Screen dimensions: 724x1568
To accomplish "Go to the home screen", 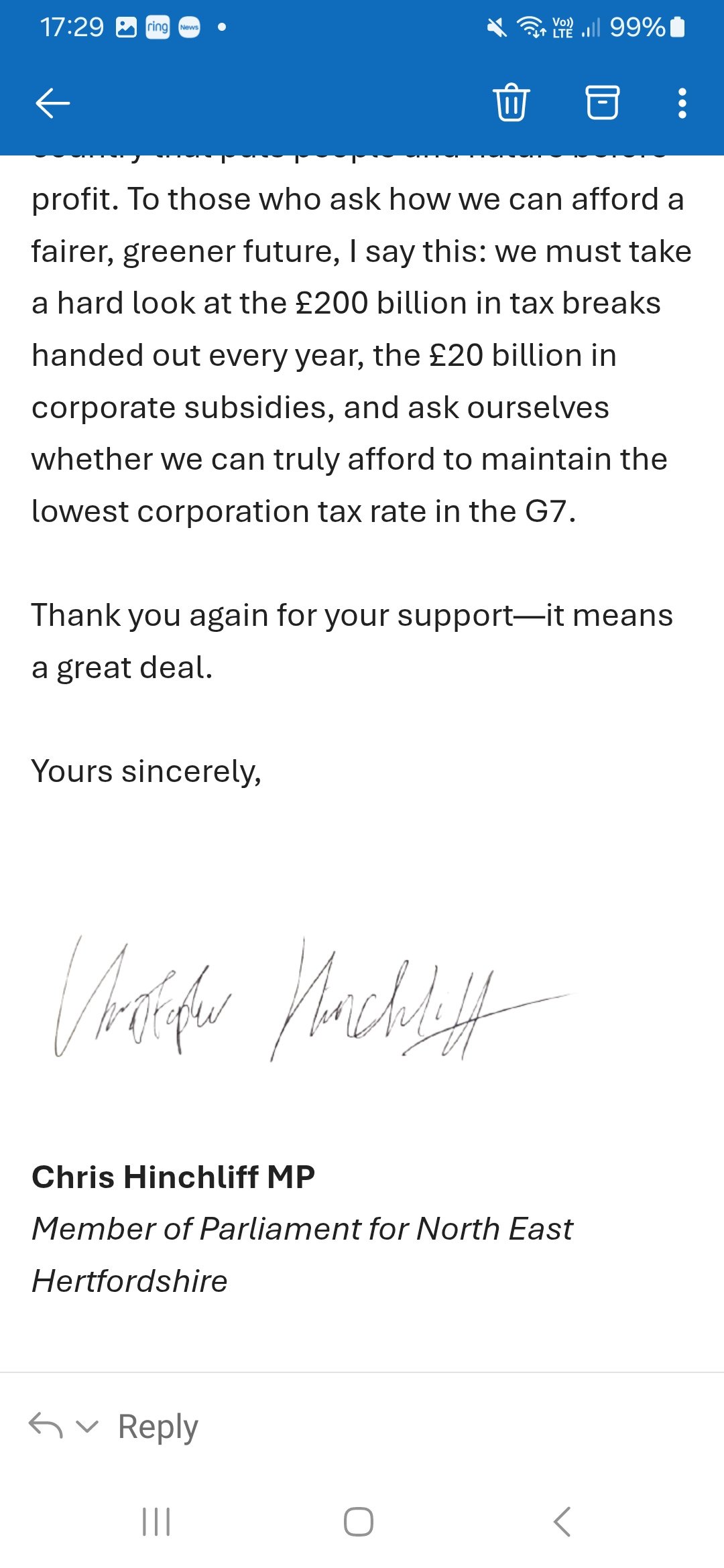I will pos(359,1522).
